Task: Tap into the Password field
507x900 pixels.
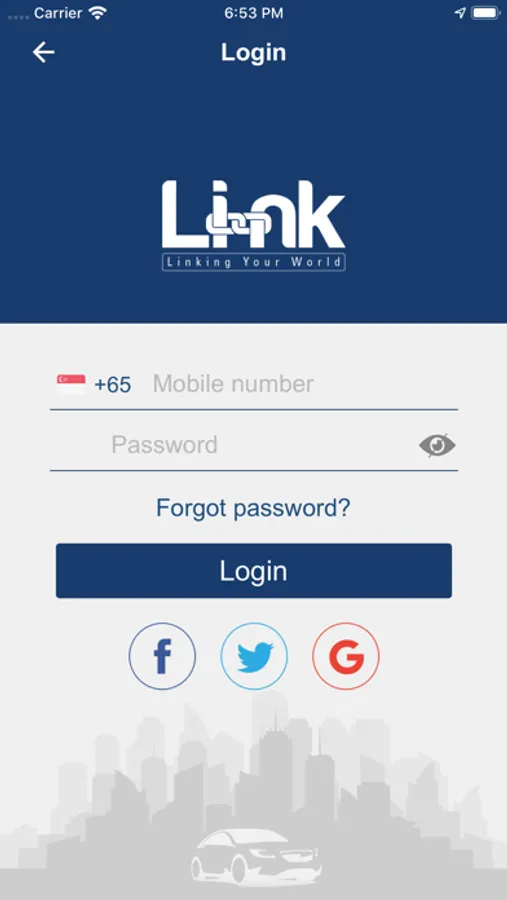Action: [x=261, y=445]
